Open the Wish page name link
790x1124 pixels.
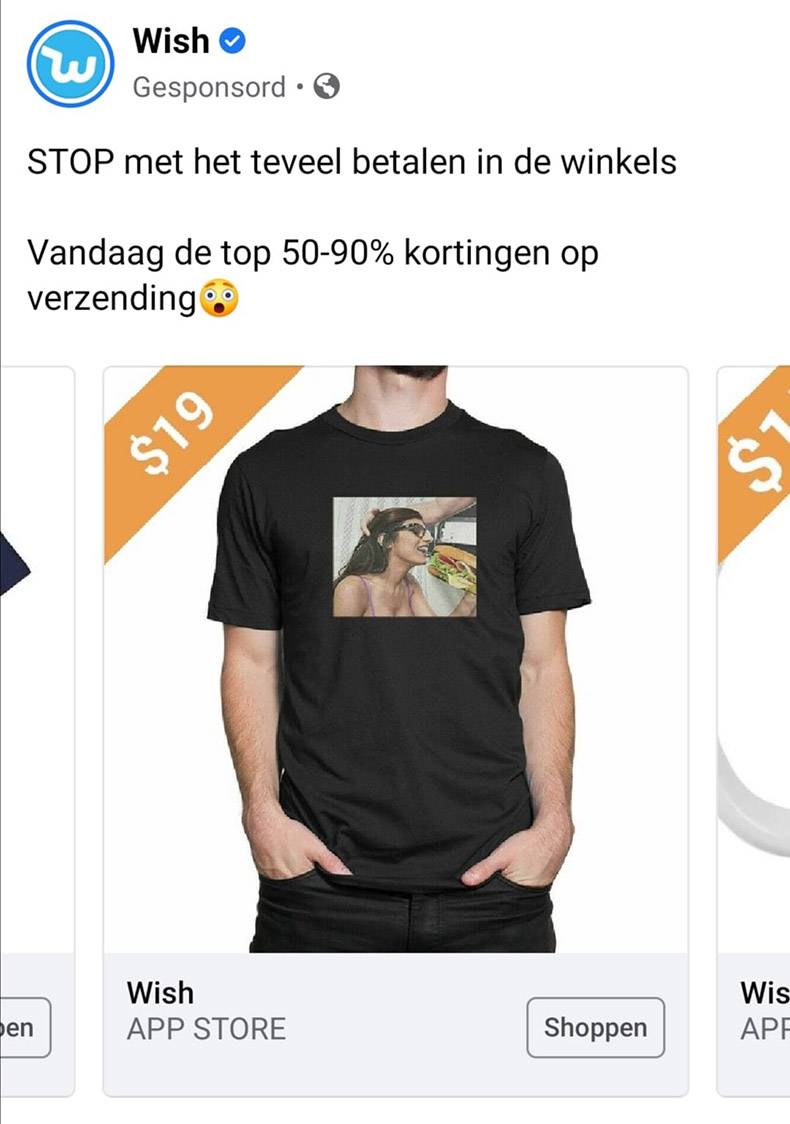click(x=170, y=42)
